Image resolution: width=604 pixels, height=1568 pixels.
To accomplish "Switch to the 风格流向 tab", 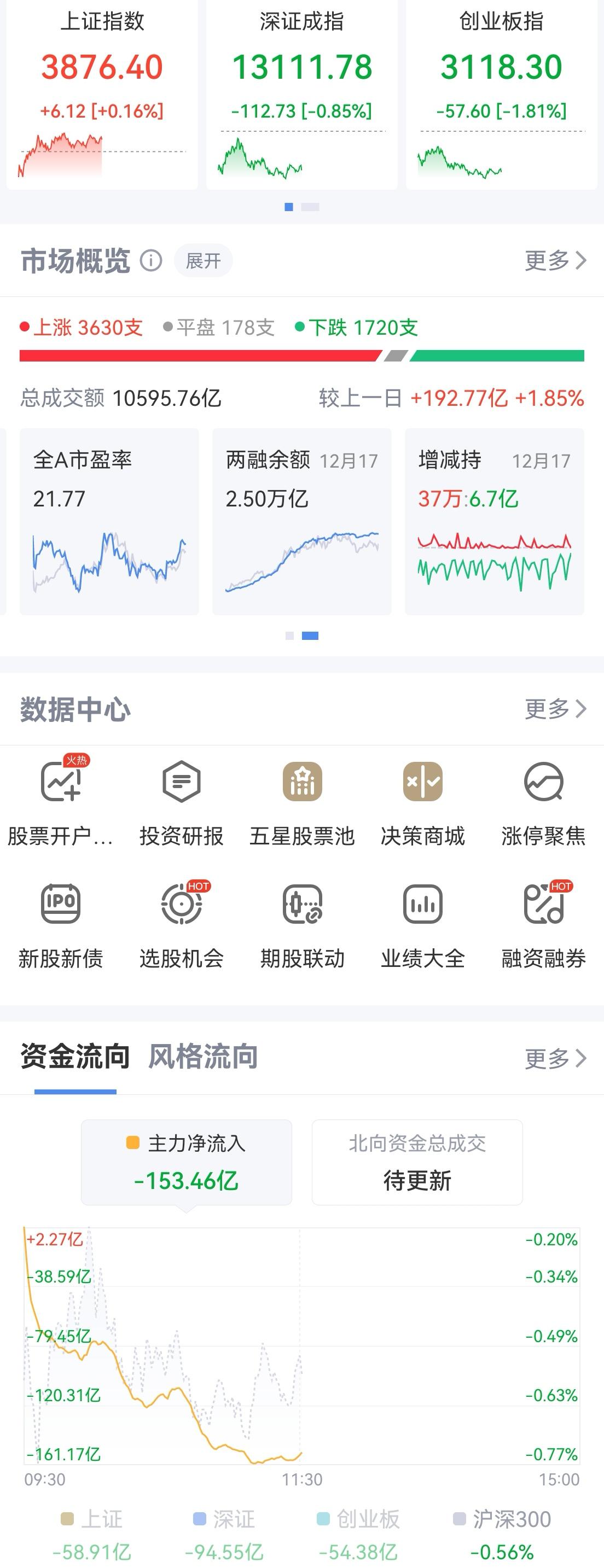I will tap(203, 1057).
